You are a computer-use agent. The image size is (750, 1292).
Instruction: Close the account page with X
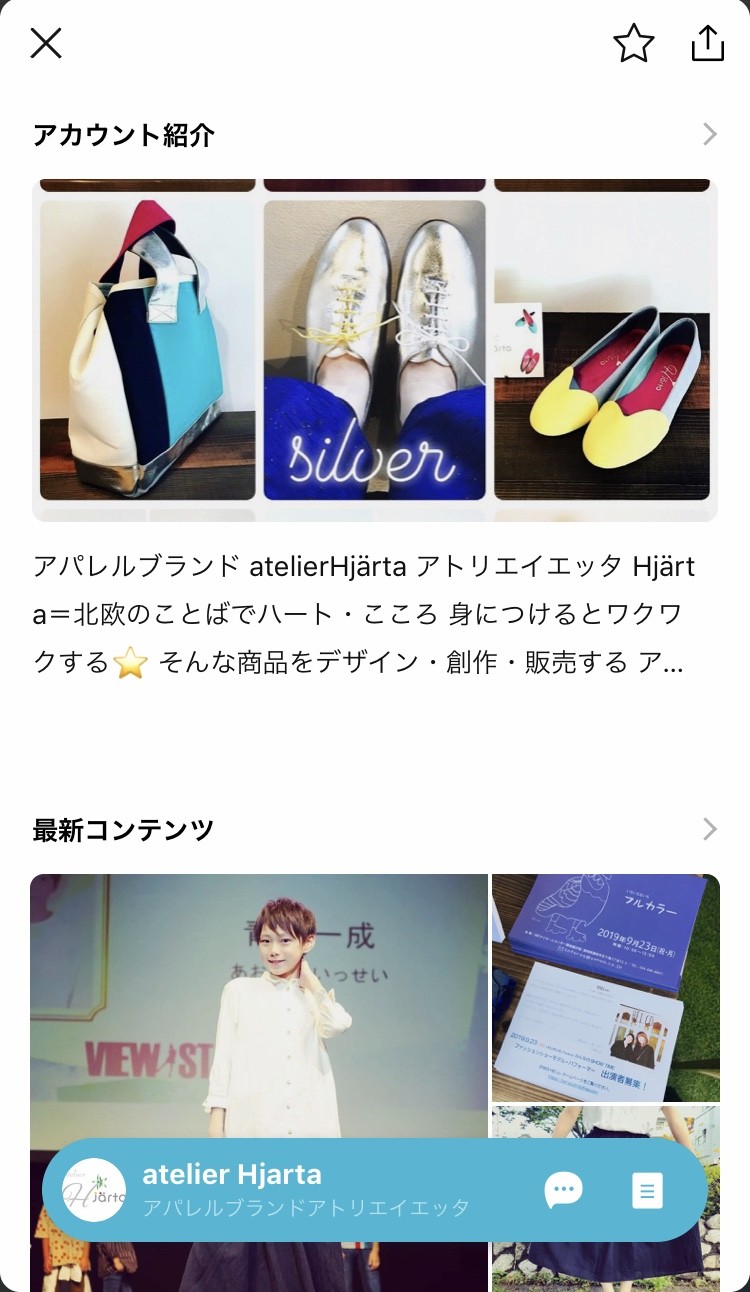46,43
